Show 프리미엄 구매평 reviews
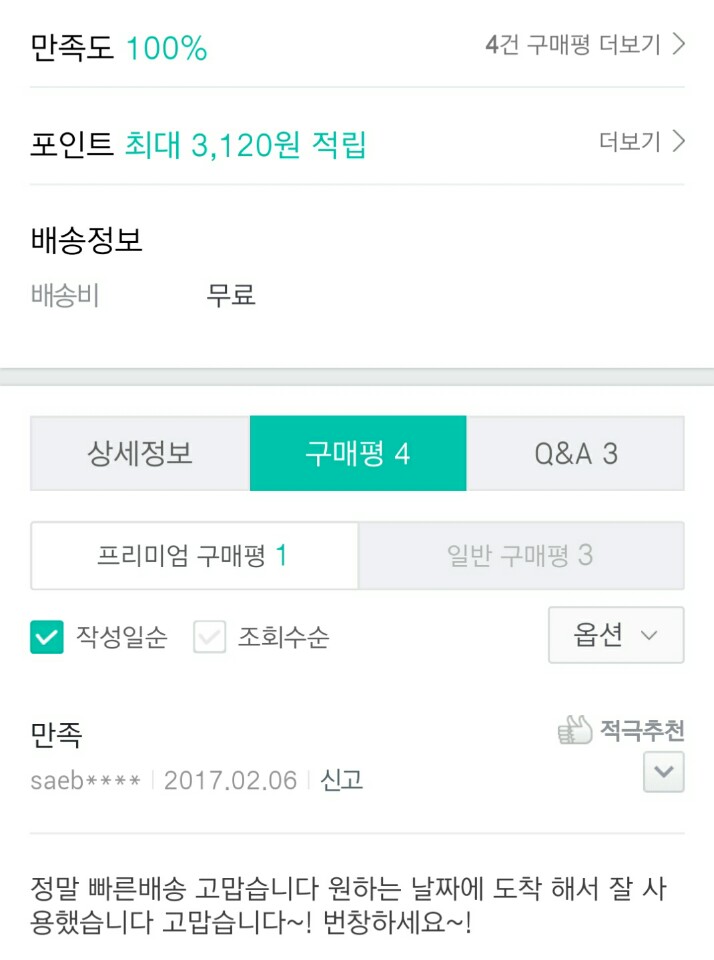Viewport: 714px width, 960px height. coord(194,556)
